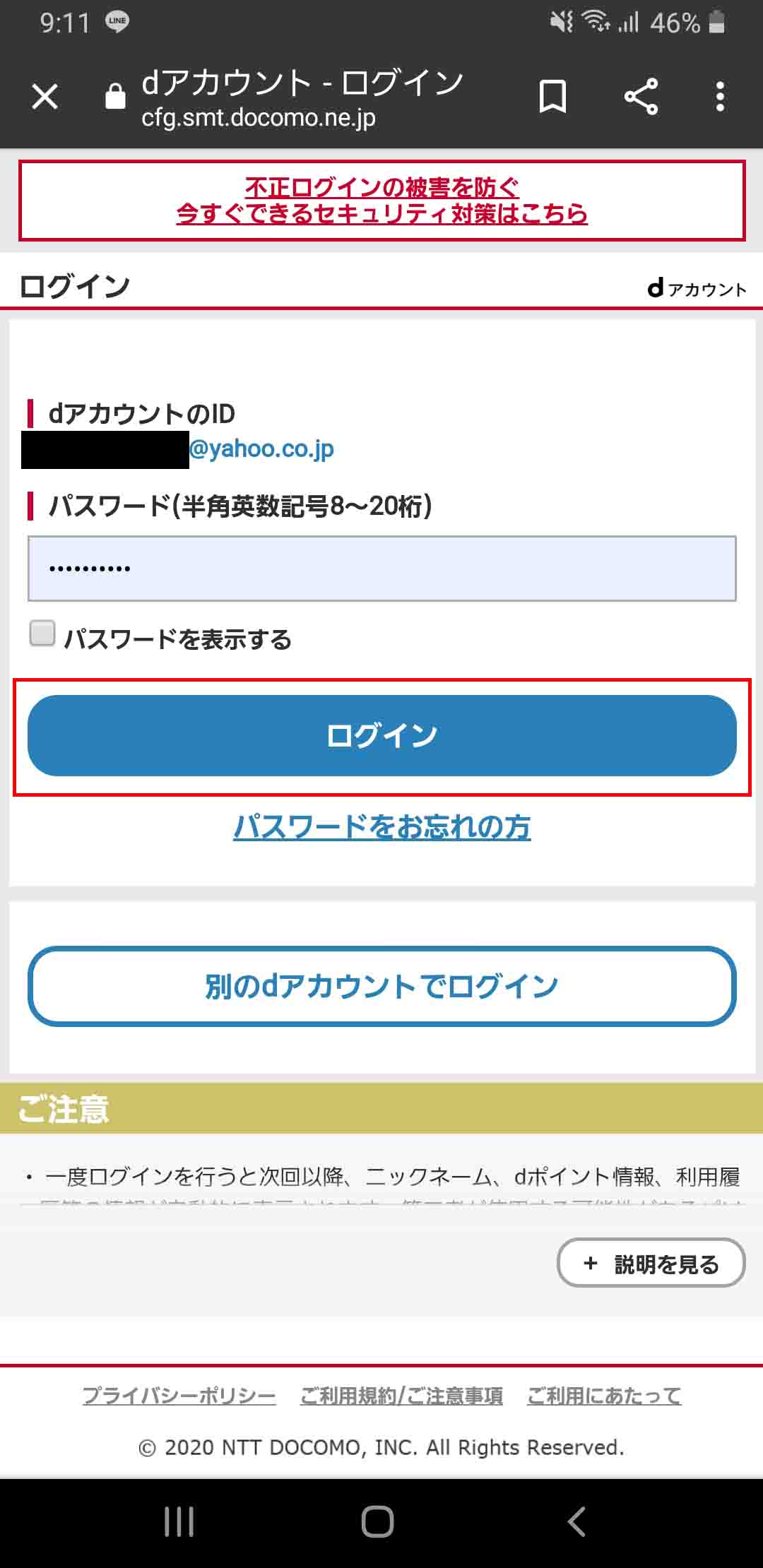Expand 説明を見る under ご注意
The height and width of the screenshot is (1568, 763).
click(x=651, y=1263)
